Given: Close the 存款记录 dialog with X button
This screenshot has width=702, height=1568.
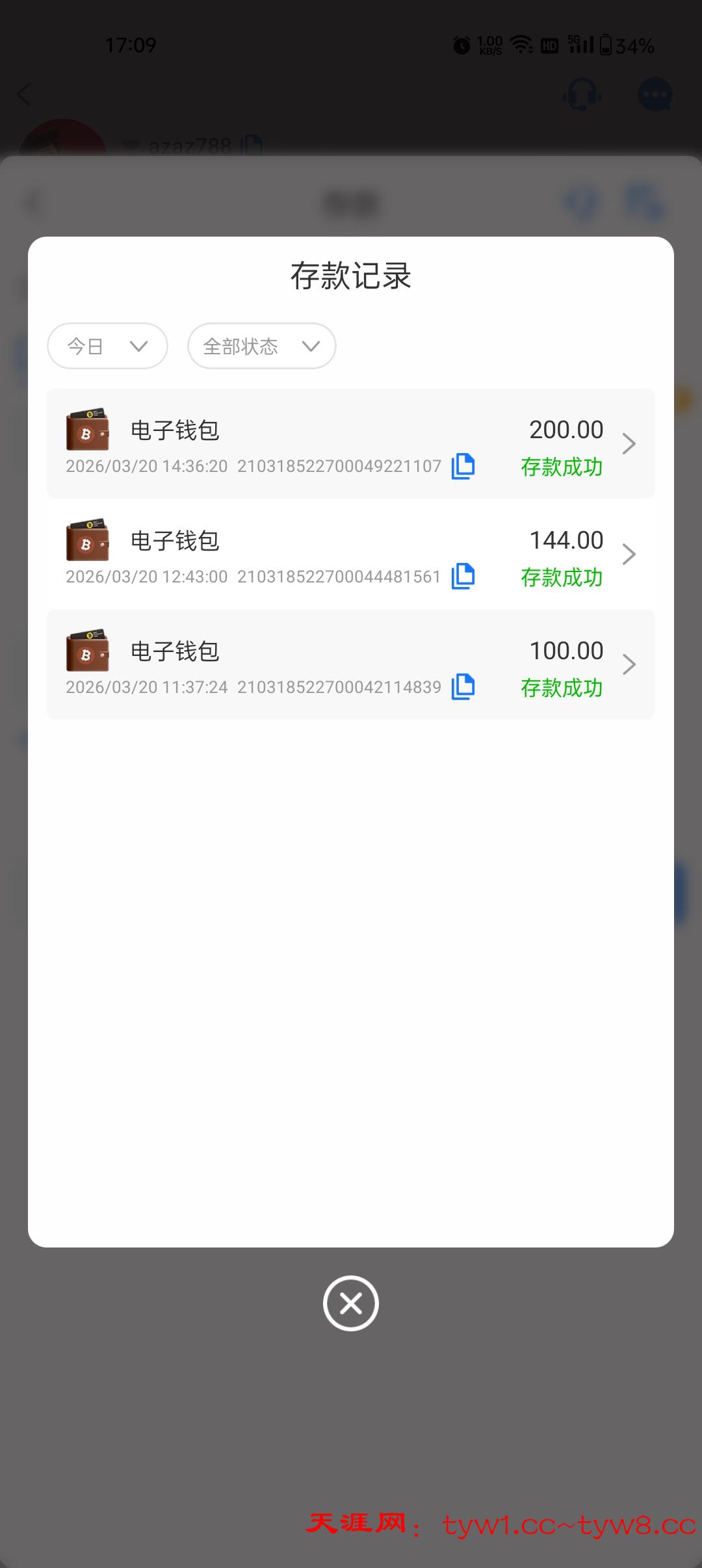Looking at the screenshot, I should tap(350, 1303).
